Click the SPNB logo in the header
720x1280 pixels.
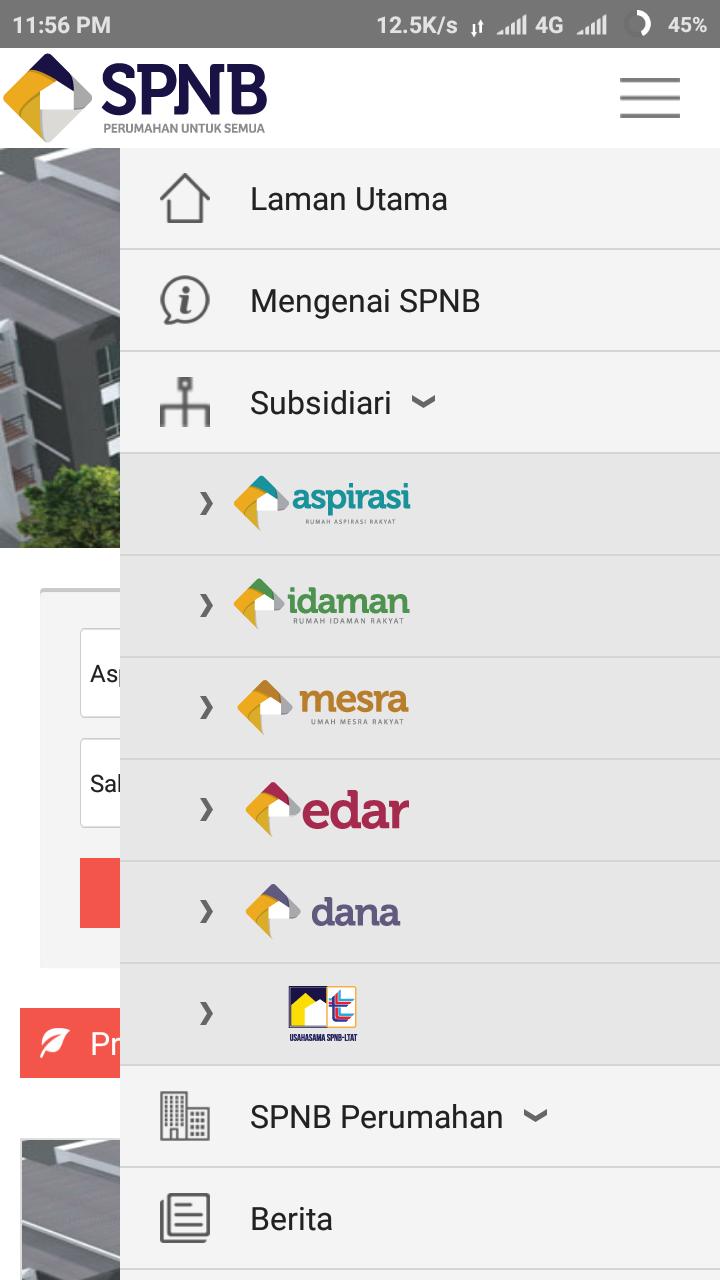(x=140, y=97)
